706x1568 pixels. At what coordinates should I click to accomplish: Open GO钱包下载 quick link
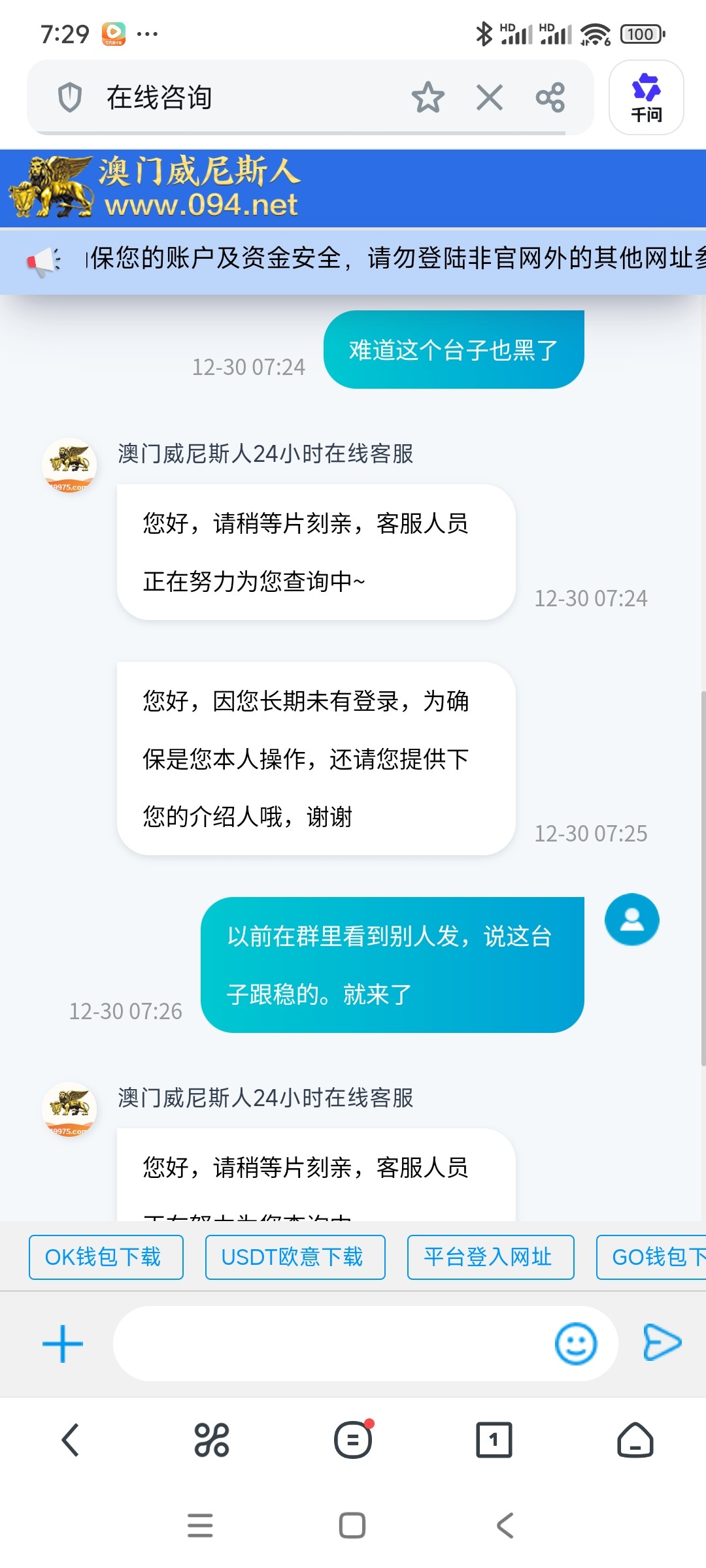tap(654, 1257)
